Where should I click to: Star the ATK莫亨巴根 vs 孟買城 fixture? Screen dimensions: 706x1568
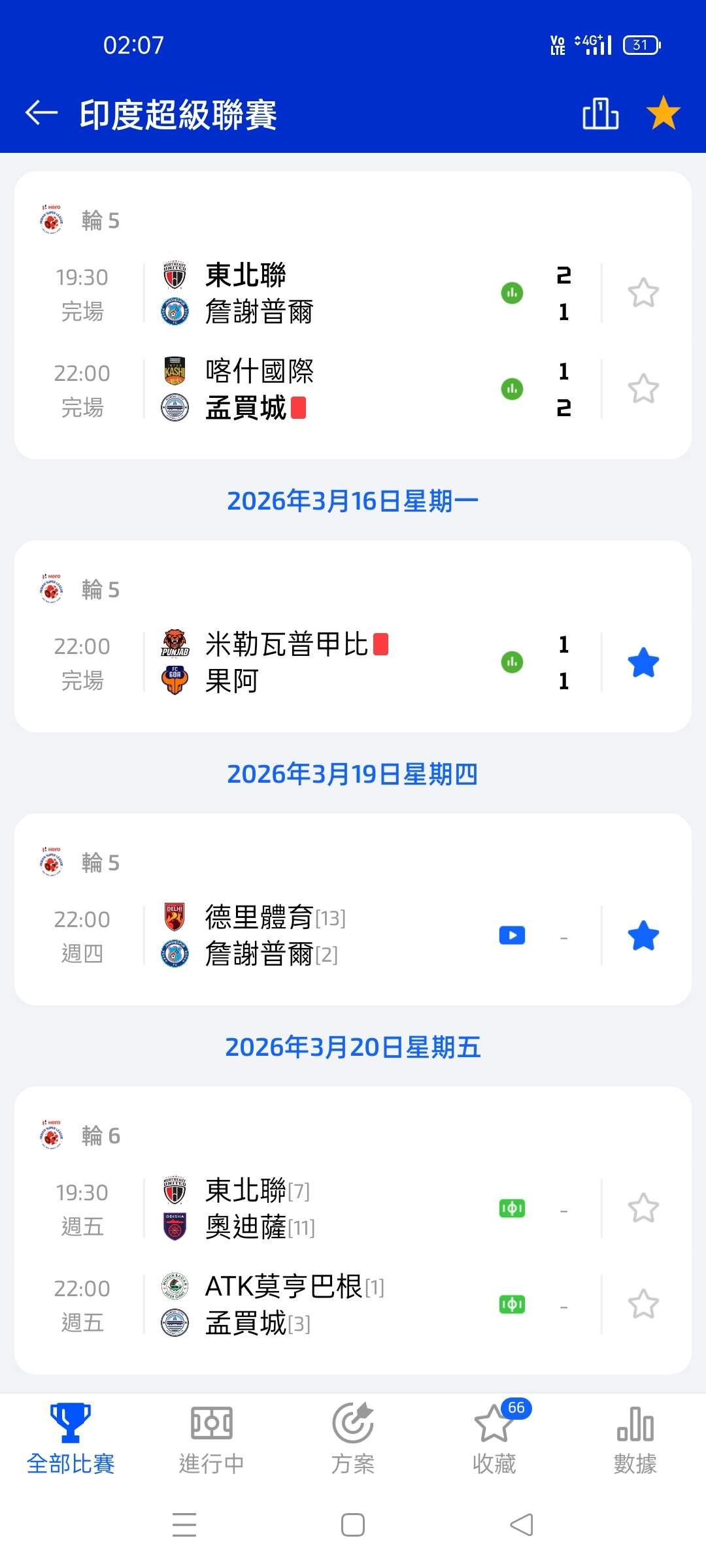(x=643, y=1305)
